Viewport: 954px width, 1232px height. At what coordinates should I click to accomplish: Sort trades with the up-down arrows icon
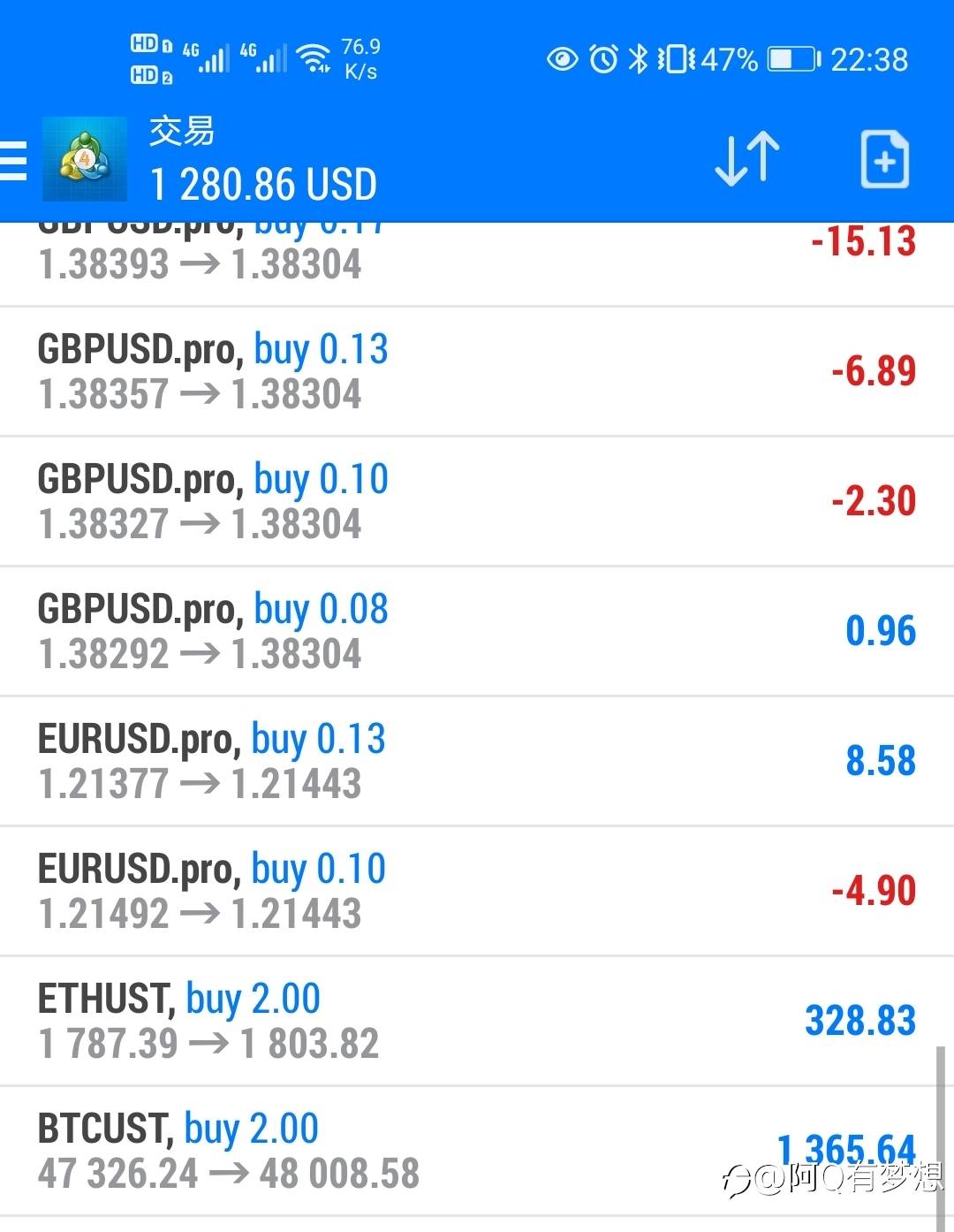[x=747, y=160]
